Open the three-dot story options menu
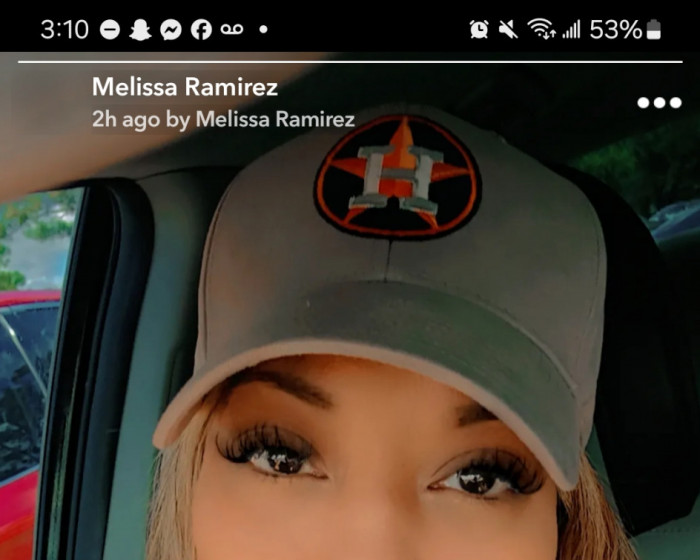Image resolution: width=700 pixels, height=560 pixels. coord(658,103)
